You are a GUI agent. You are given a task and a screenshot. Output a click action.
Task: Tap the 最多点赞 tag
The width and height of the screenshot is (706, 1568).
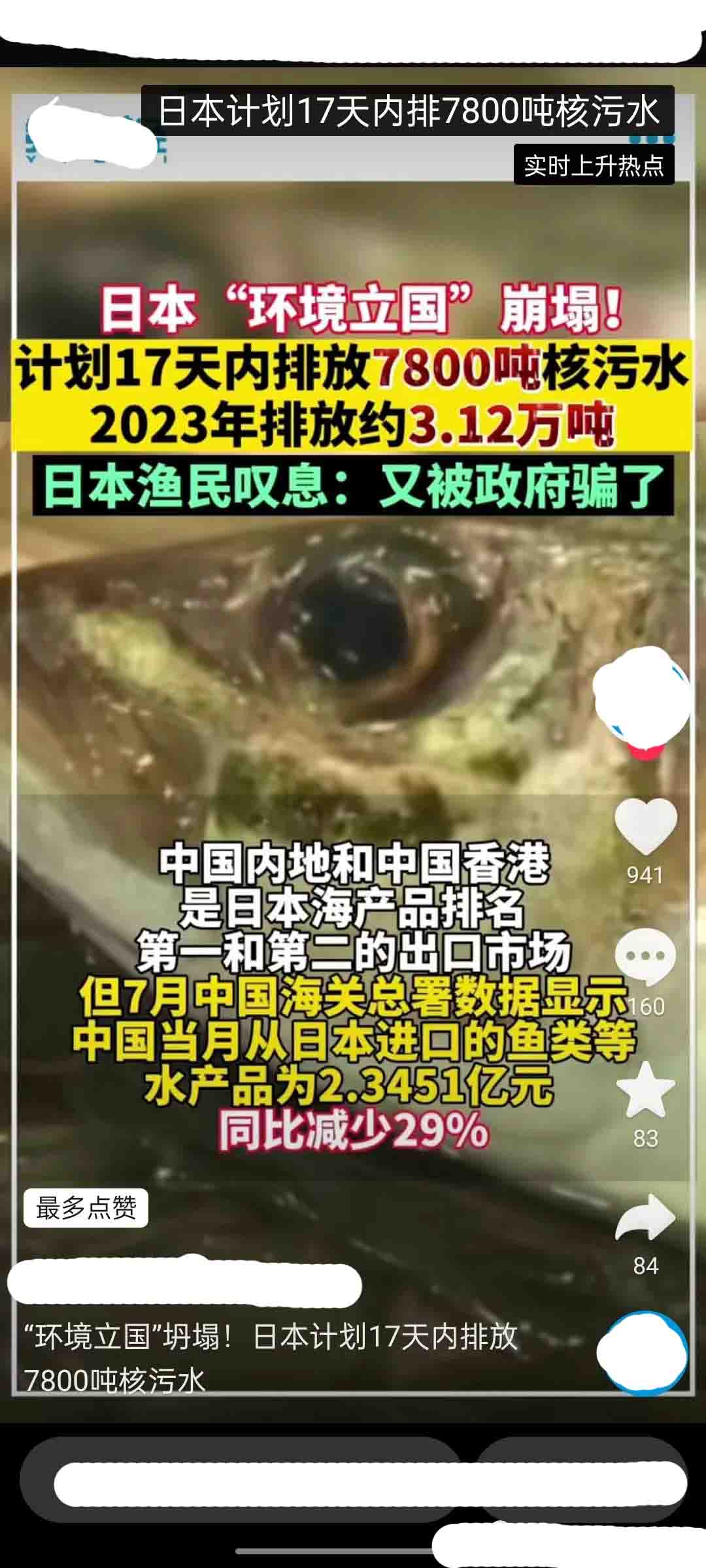[86, 1208]
